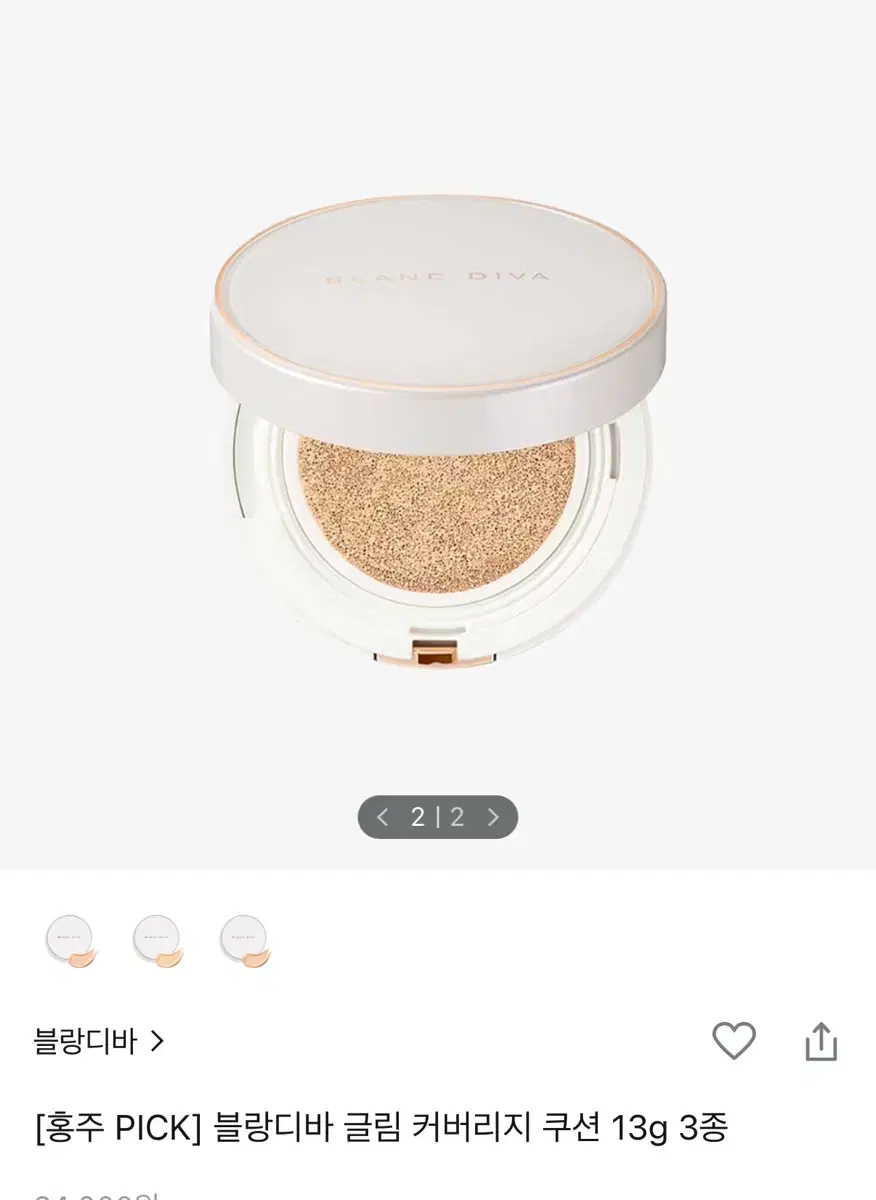876x1200 pixels.
Task: Open seller details with the arrow next to 블랑디바
Action: 158,1040
